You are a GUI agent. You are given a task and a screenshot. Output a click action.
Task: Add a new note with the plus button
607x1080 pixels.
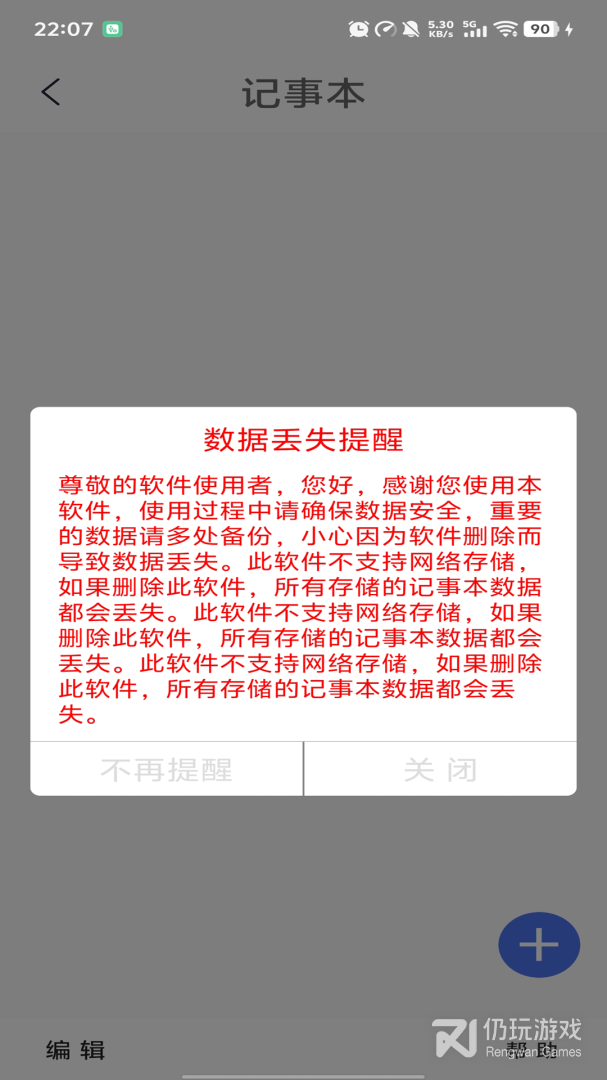coord(539,945)
